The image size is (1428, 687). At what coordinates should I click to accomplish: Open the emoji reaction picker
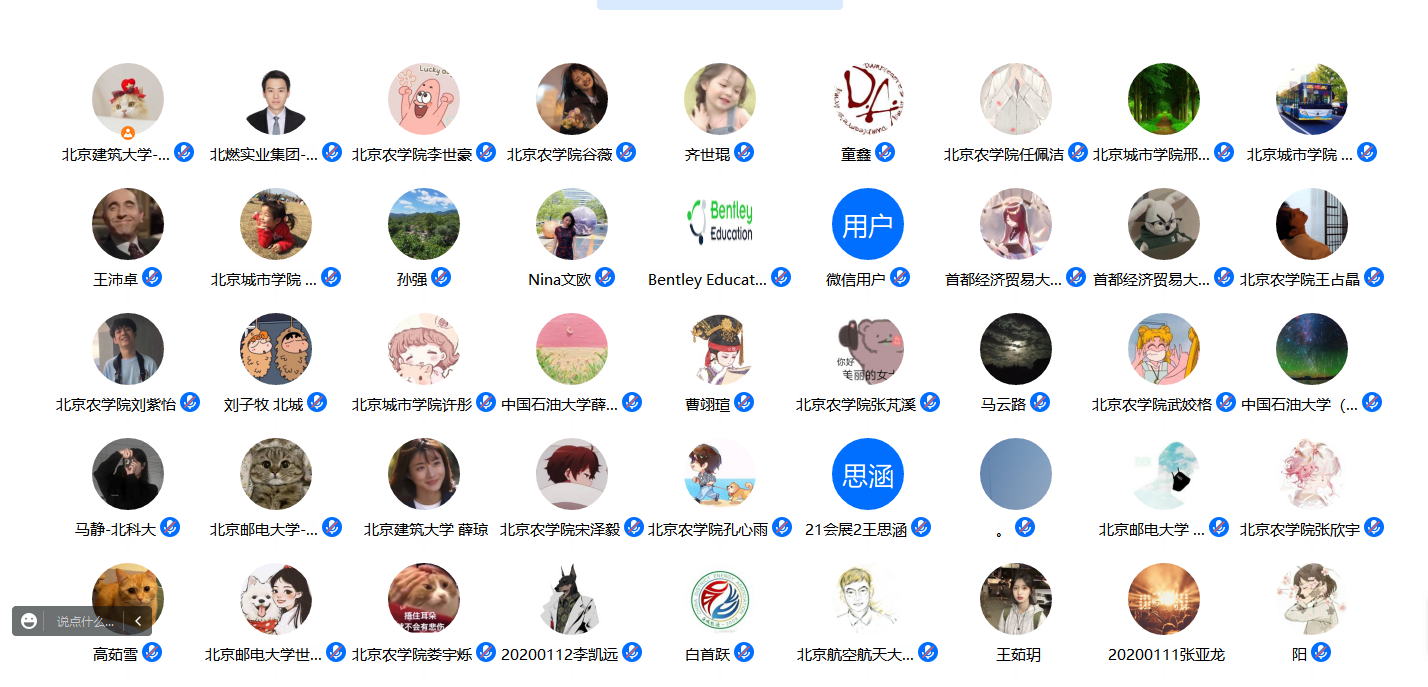[29, 621]
